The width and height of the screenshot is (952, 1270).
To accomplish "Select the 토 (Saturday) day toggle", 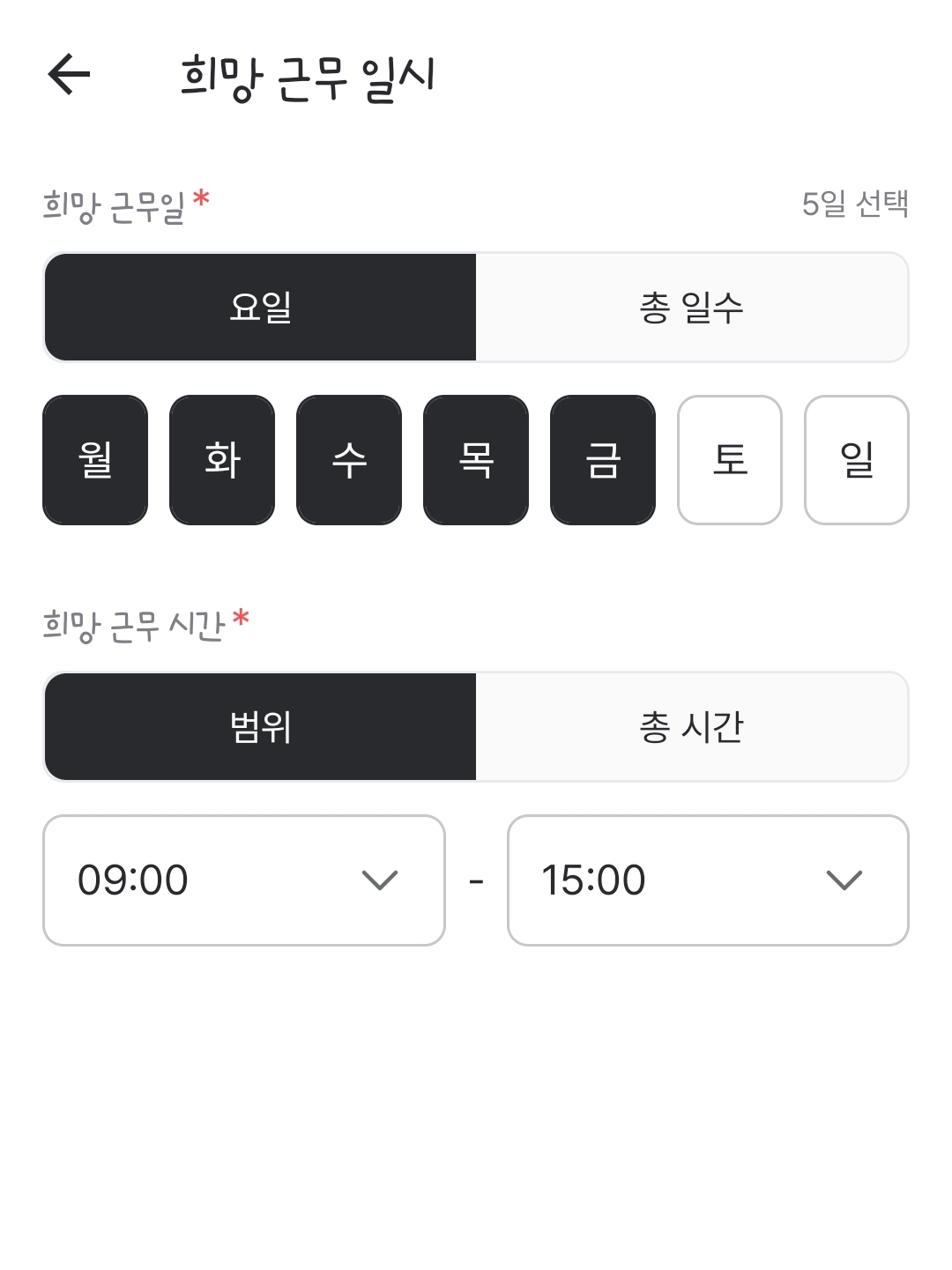I will pyautogui.click(x=729, y=459).
